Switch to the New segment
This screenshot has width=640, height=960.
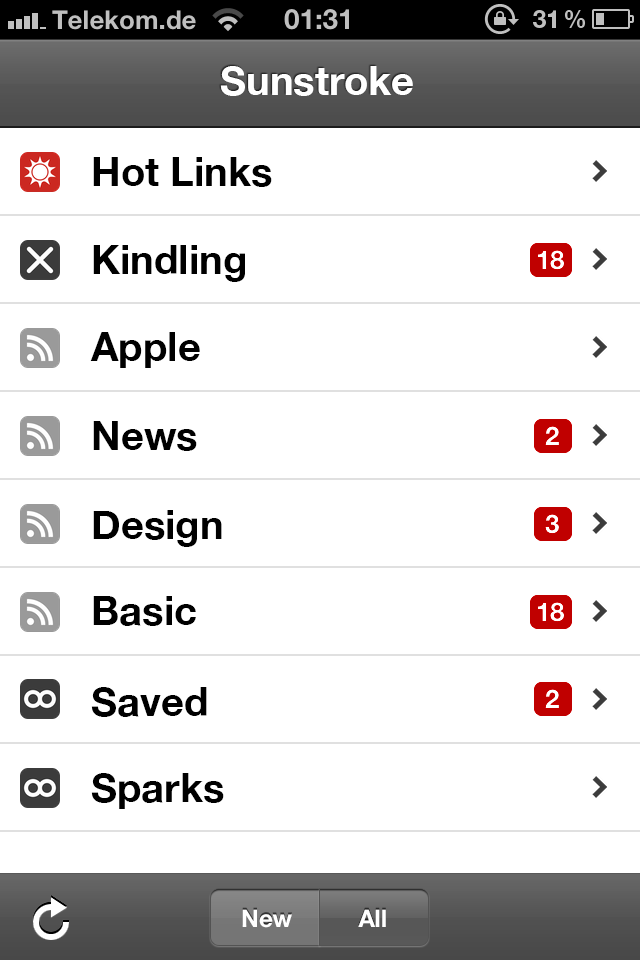pyautogui.click(x=266, y=918)
